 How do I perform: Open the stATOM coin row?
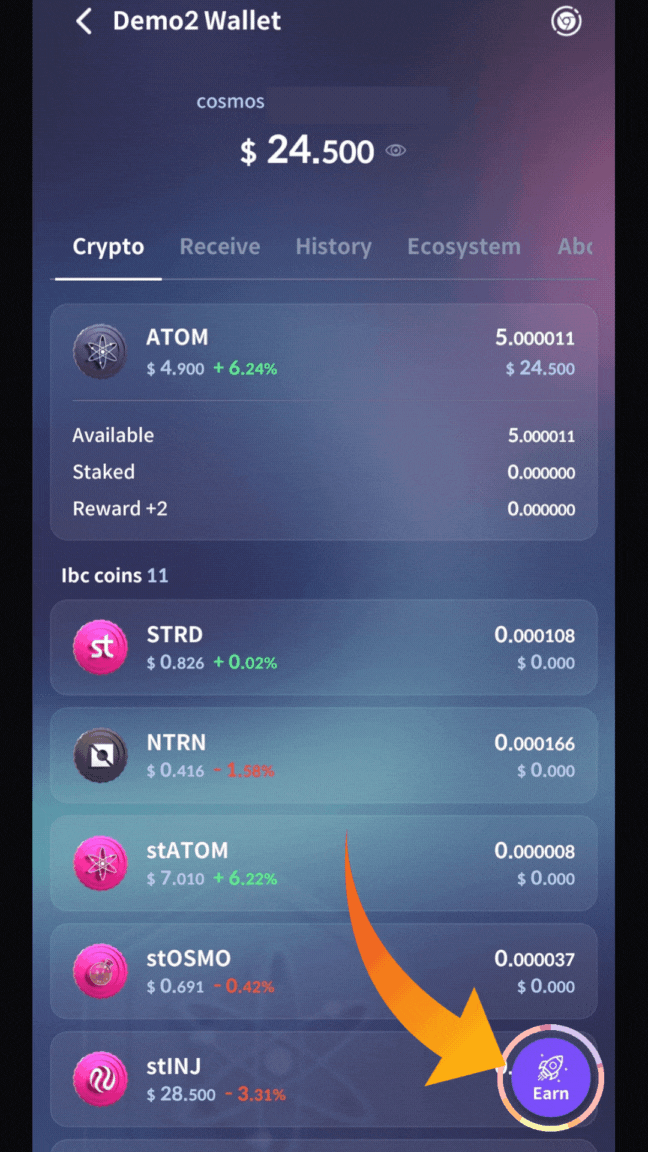coord(323,863)
